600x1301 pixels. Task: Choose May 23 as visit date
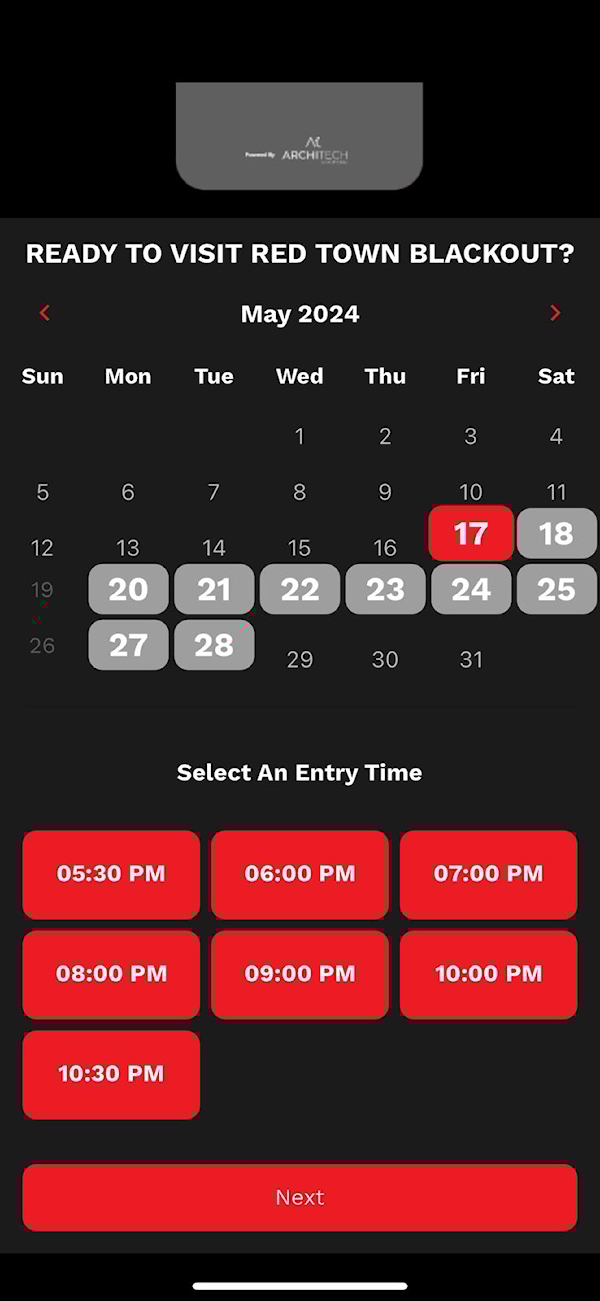pyautogui.click(x=385, y=589)
